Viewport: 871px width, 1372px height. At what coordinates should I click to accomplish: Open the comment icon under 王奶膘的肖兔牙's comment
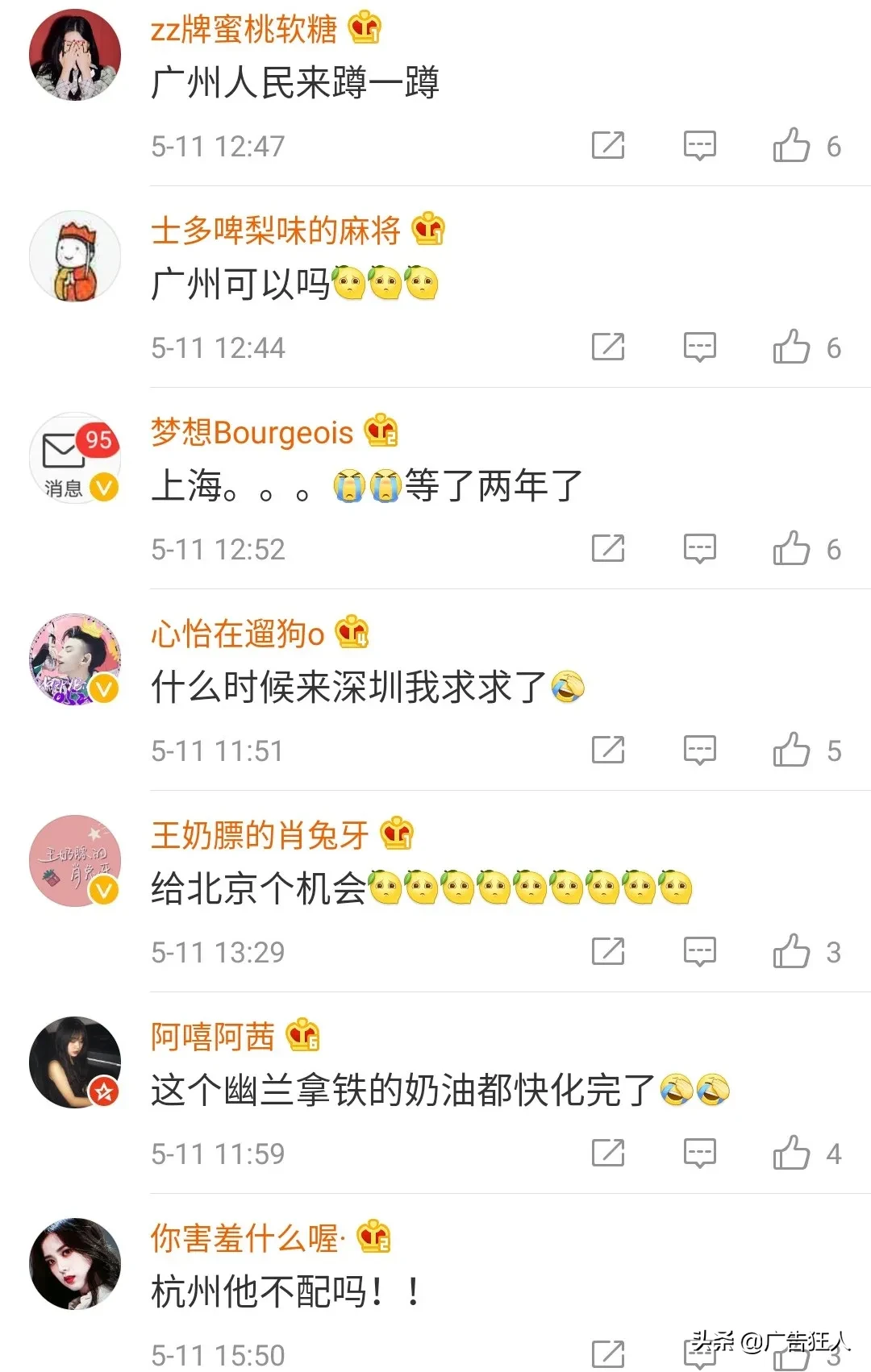point(700,951)
